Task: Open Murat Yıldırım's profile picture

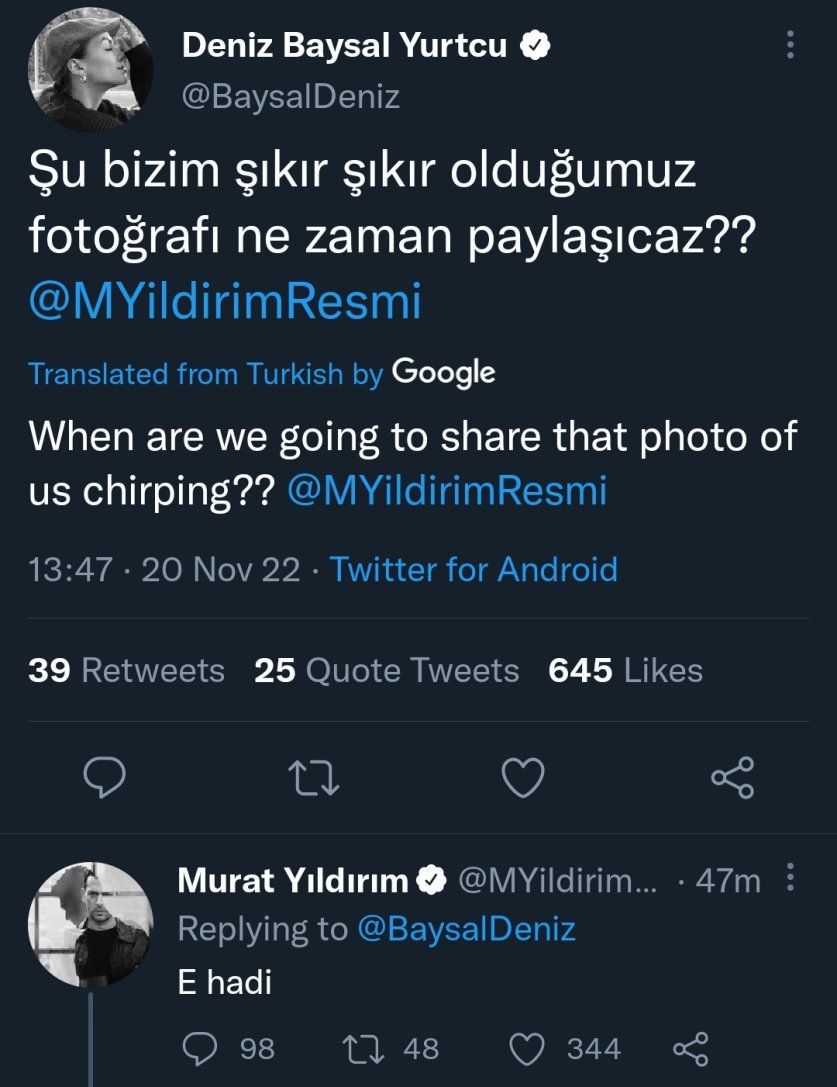Action: [90, 924]
